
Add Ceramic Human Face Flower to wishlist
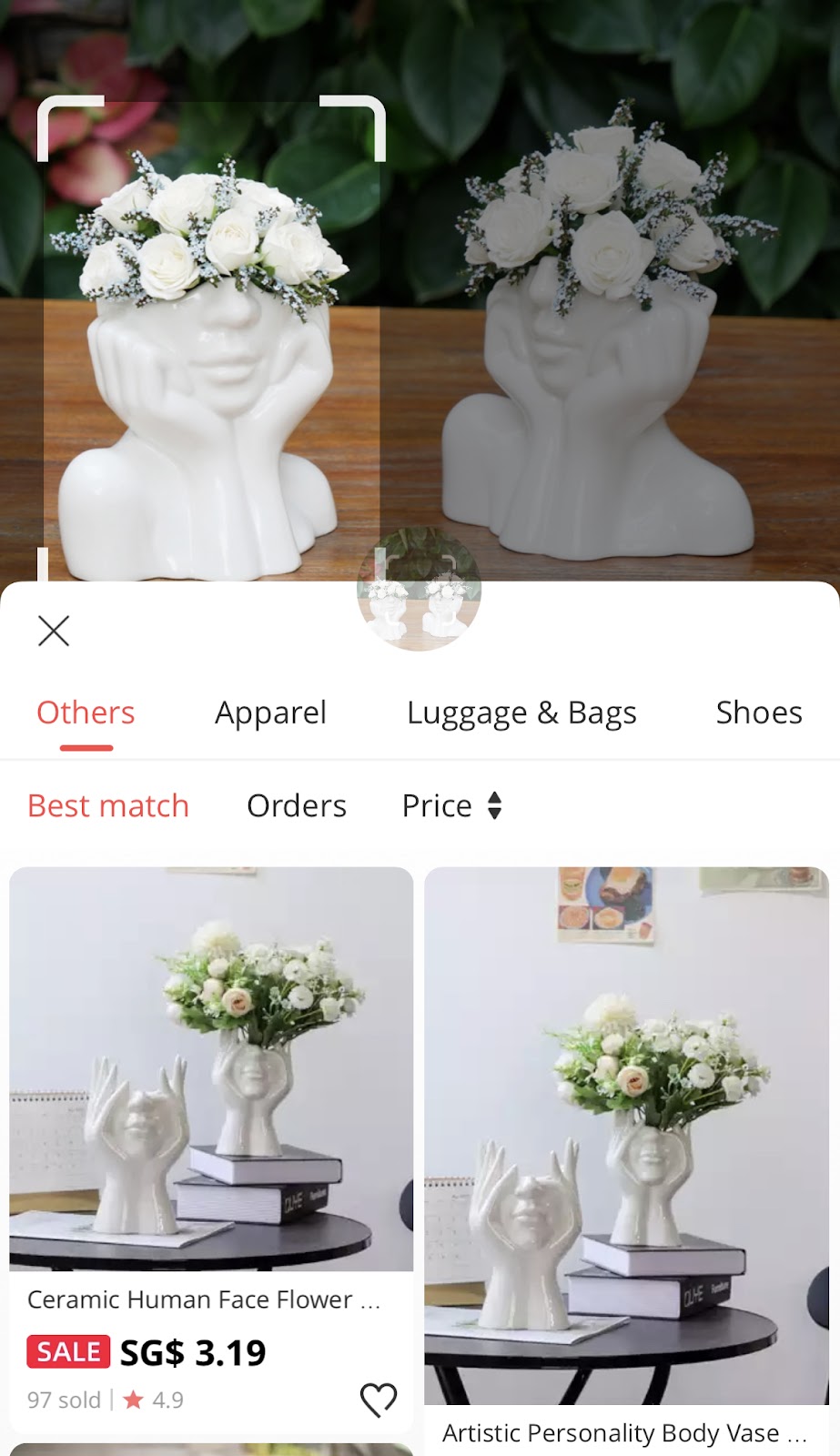[379, 1400]
